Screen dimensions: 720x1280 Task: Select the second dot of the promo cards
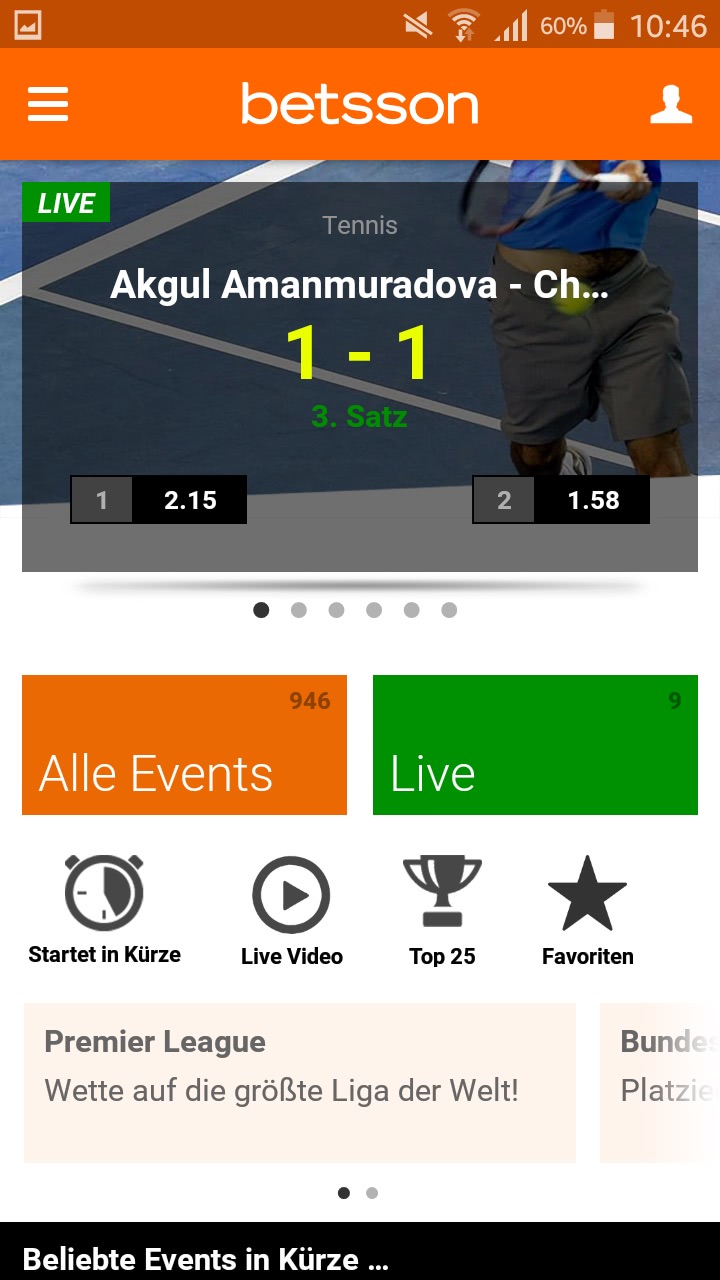tap(372, 1193)
